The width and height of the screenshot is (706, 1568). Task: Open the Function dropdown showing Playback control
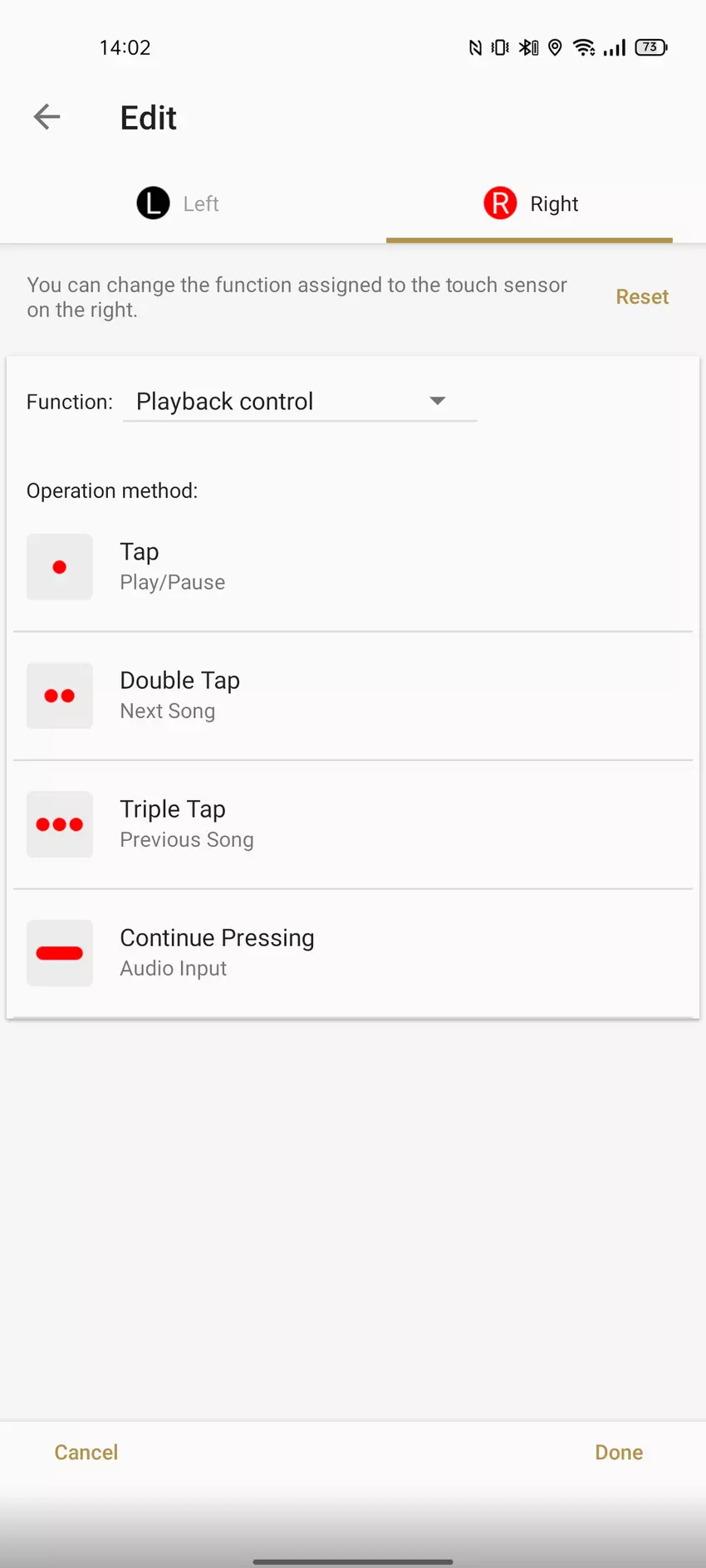(299, 402)
